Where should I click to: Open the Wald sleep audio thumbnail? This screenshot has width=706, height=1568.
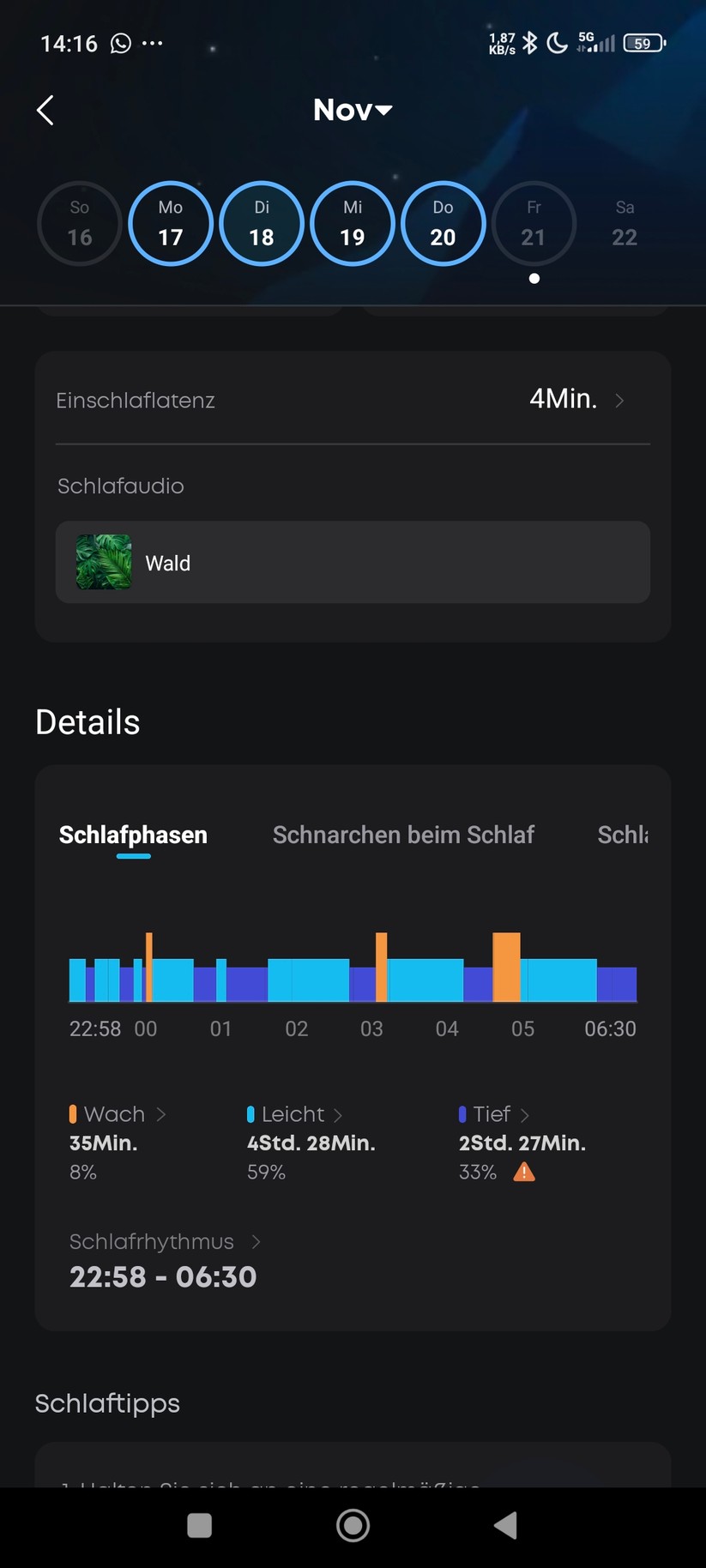(x=103, y=563)
